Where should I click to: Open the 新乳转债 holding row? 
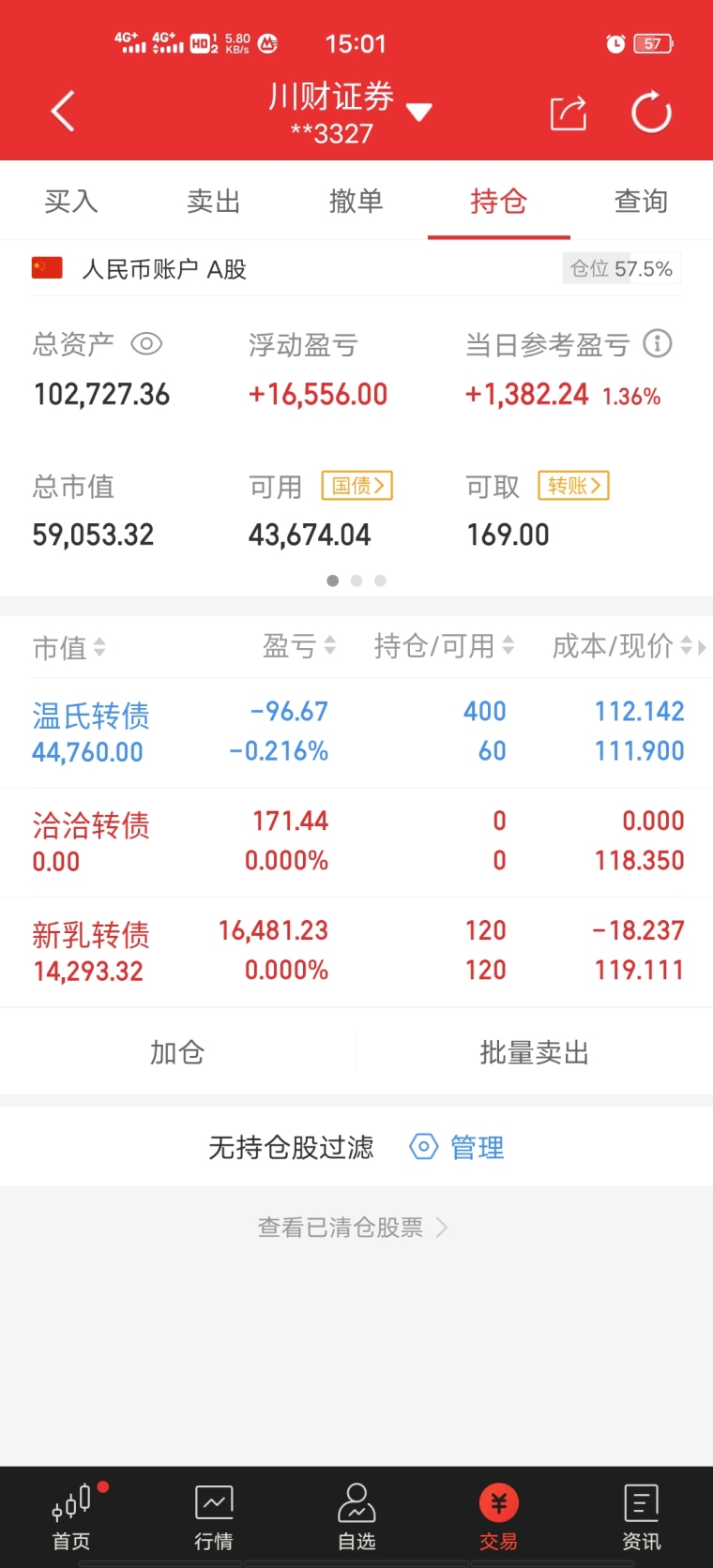pos(356,952)
